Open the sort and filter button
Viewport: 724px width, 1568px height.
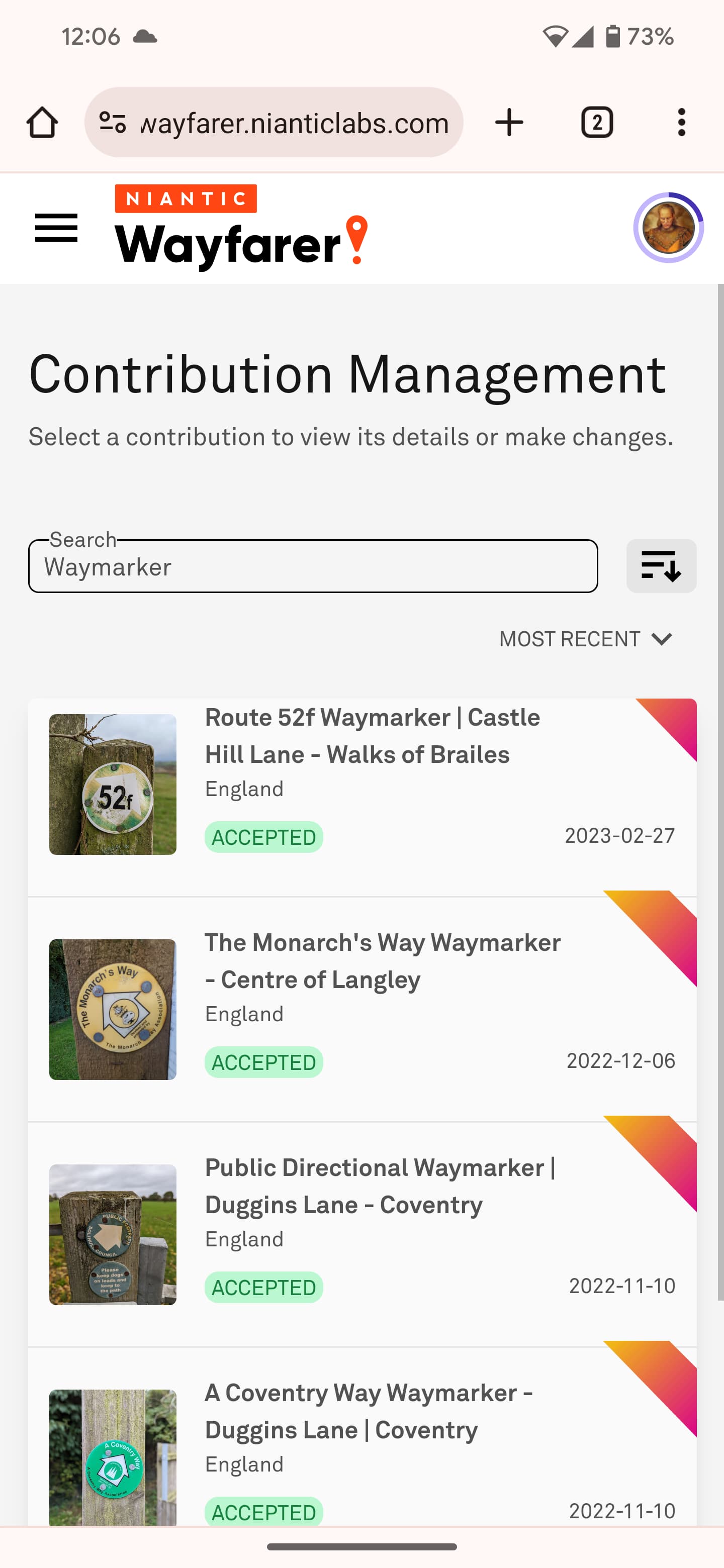(x=661, y=566)
